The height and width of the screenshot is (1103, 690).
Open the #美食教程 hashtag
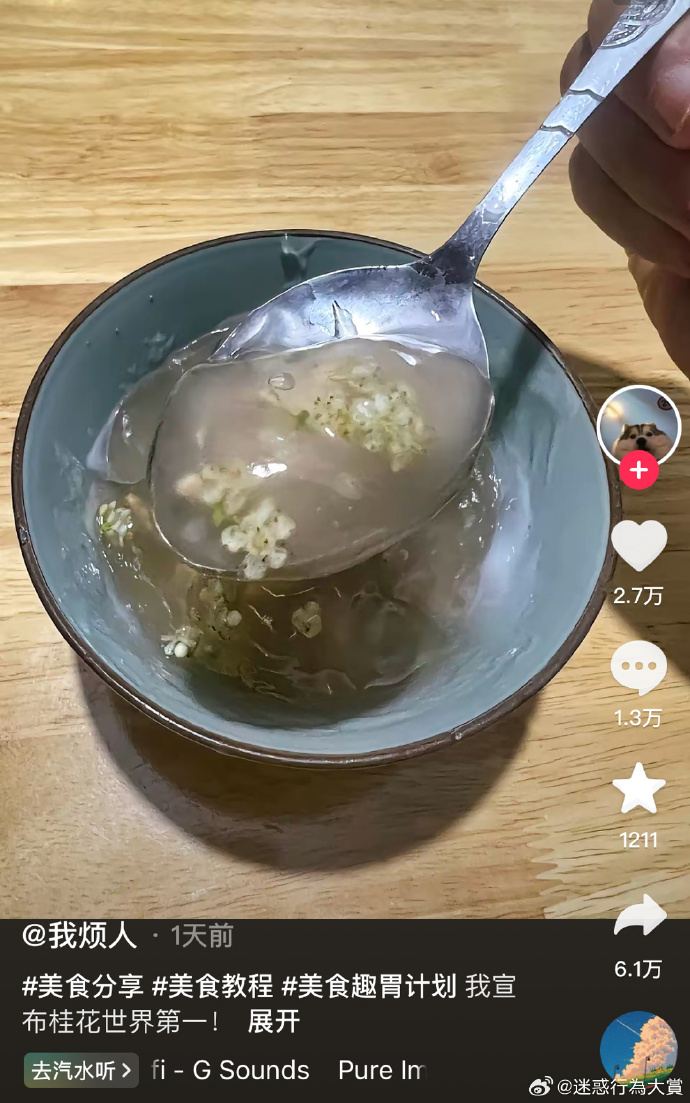coord(212,986)
